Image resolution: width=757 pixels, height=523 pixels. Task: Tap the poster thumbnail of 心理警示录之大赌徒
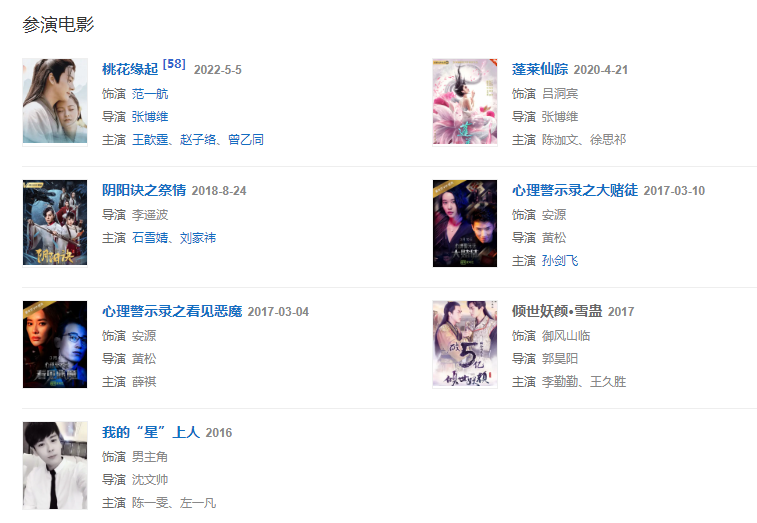465,223
